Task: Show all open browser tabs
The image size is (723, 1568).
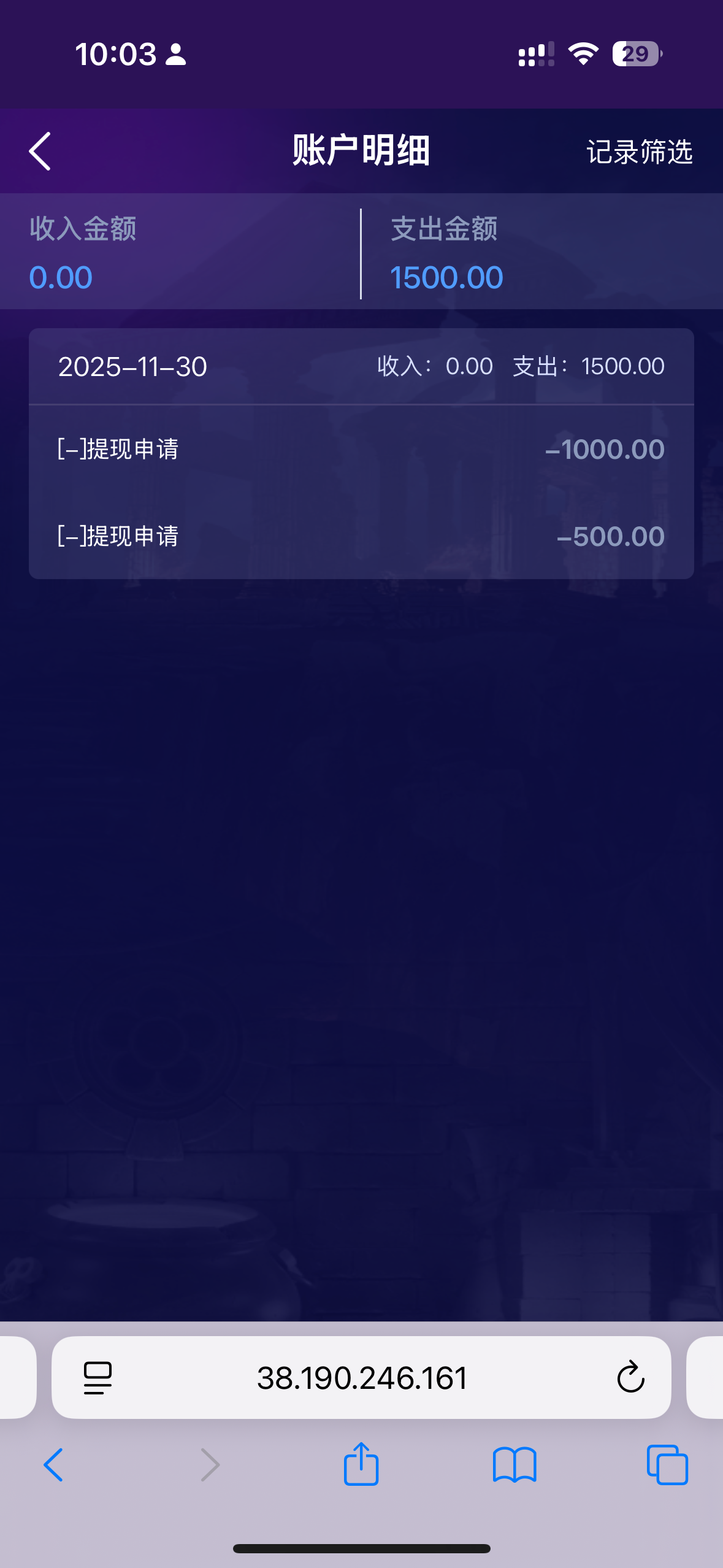Action: (667, 1465)
